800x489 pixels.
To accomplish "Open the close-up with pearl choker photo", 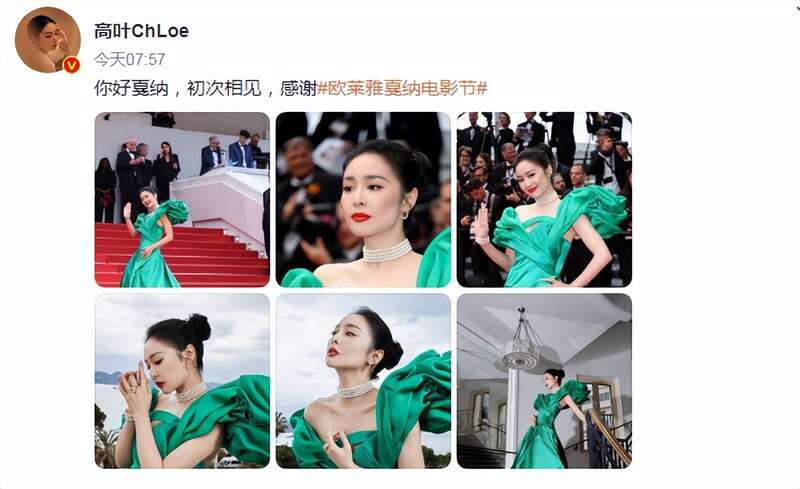I will pyautogui.click(x=363, y=199).
